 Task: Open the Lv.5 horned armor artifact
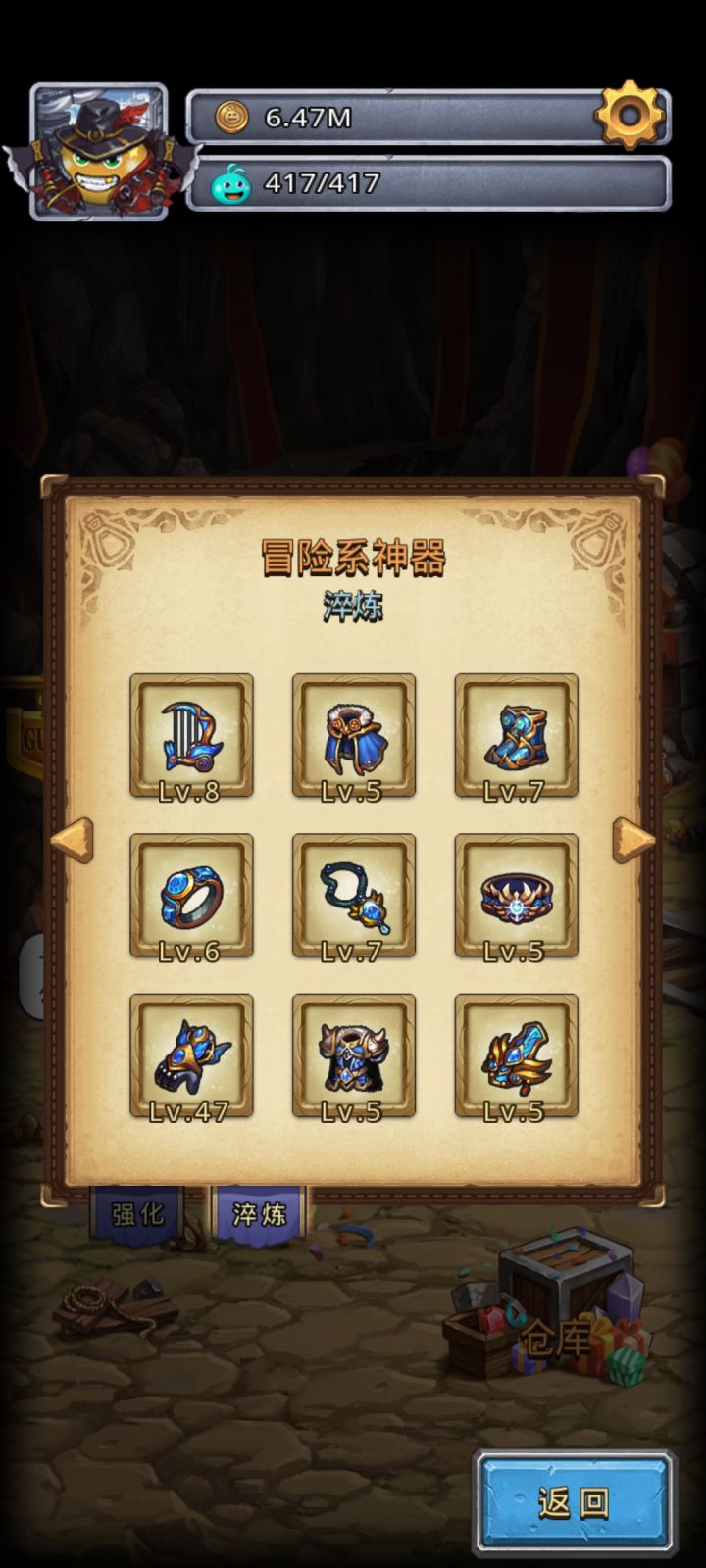tap(354, 1056)
